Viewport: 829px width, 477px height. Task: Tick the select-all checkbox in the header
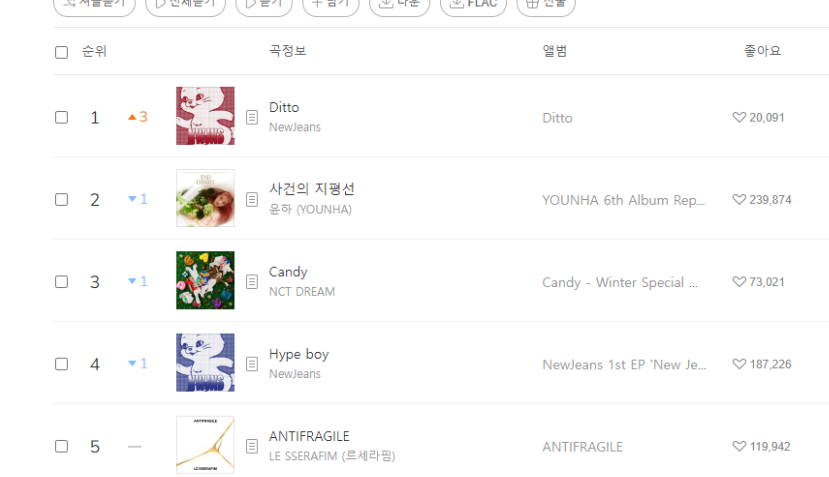[x=61, y=52]
